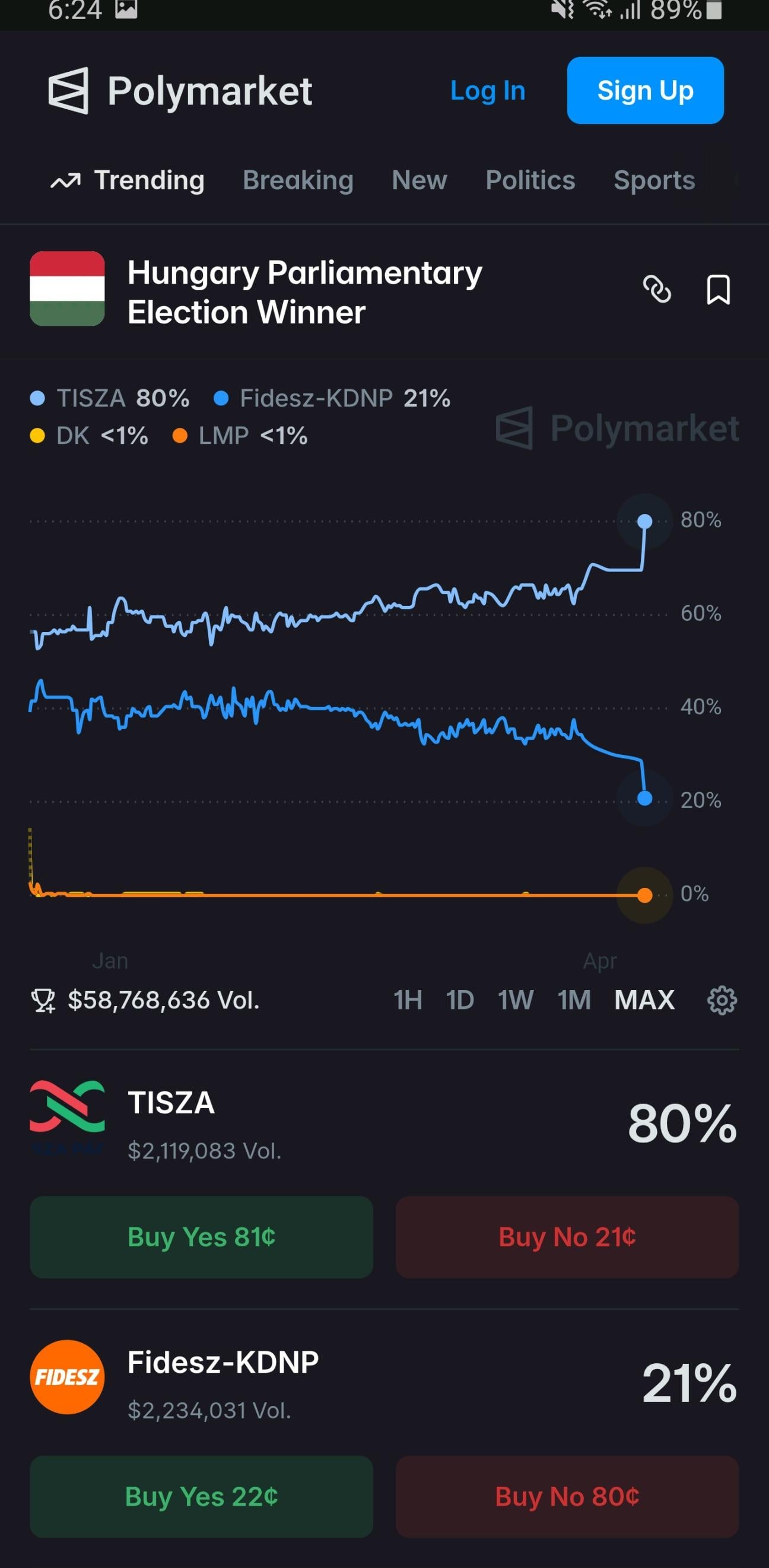
Task: Set chart range to 1D
Action: point(460,1000)
